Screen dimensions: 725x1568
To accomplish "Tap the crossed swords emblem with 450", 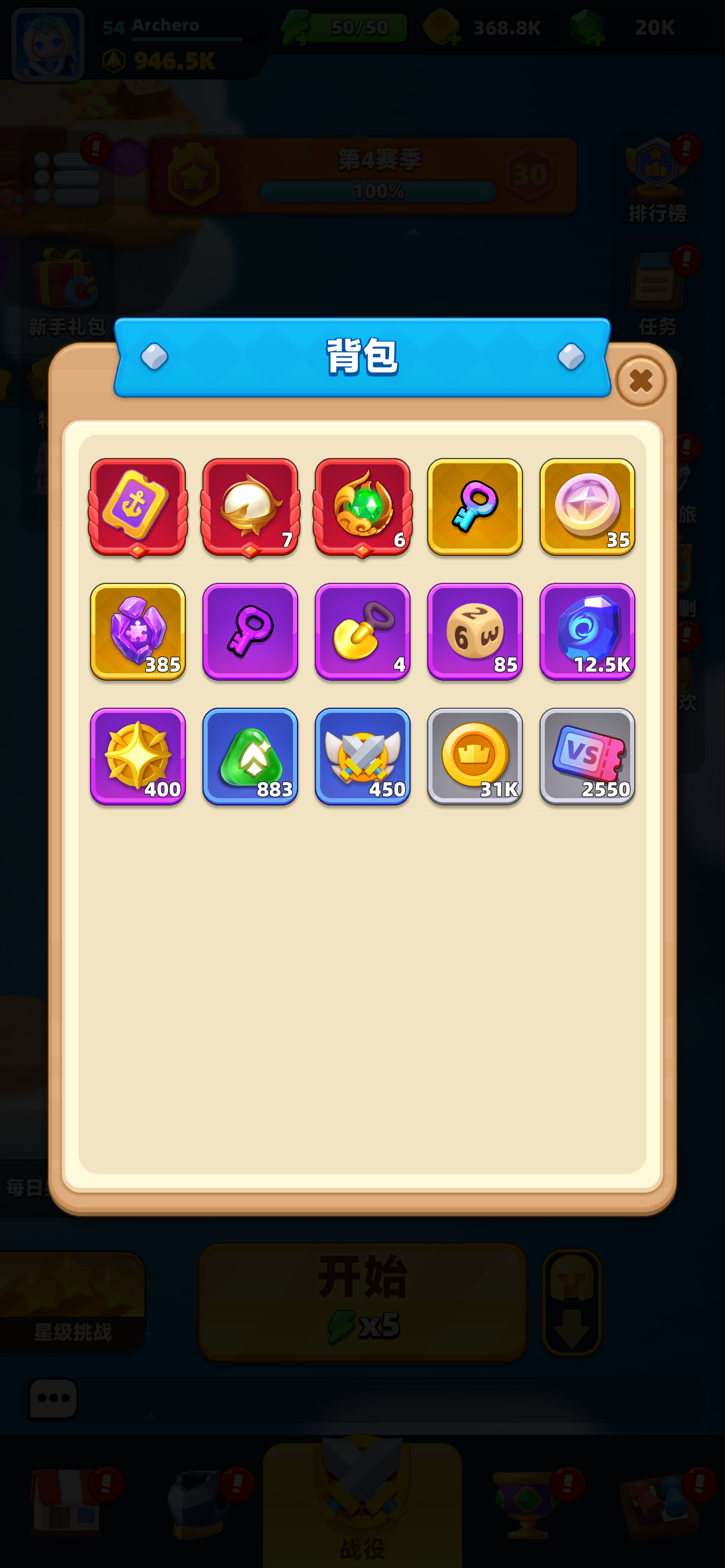I will pyautogui.click(x=363, y=756).
